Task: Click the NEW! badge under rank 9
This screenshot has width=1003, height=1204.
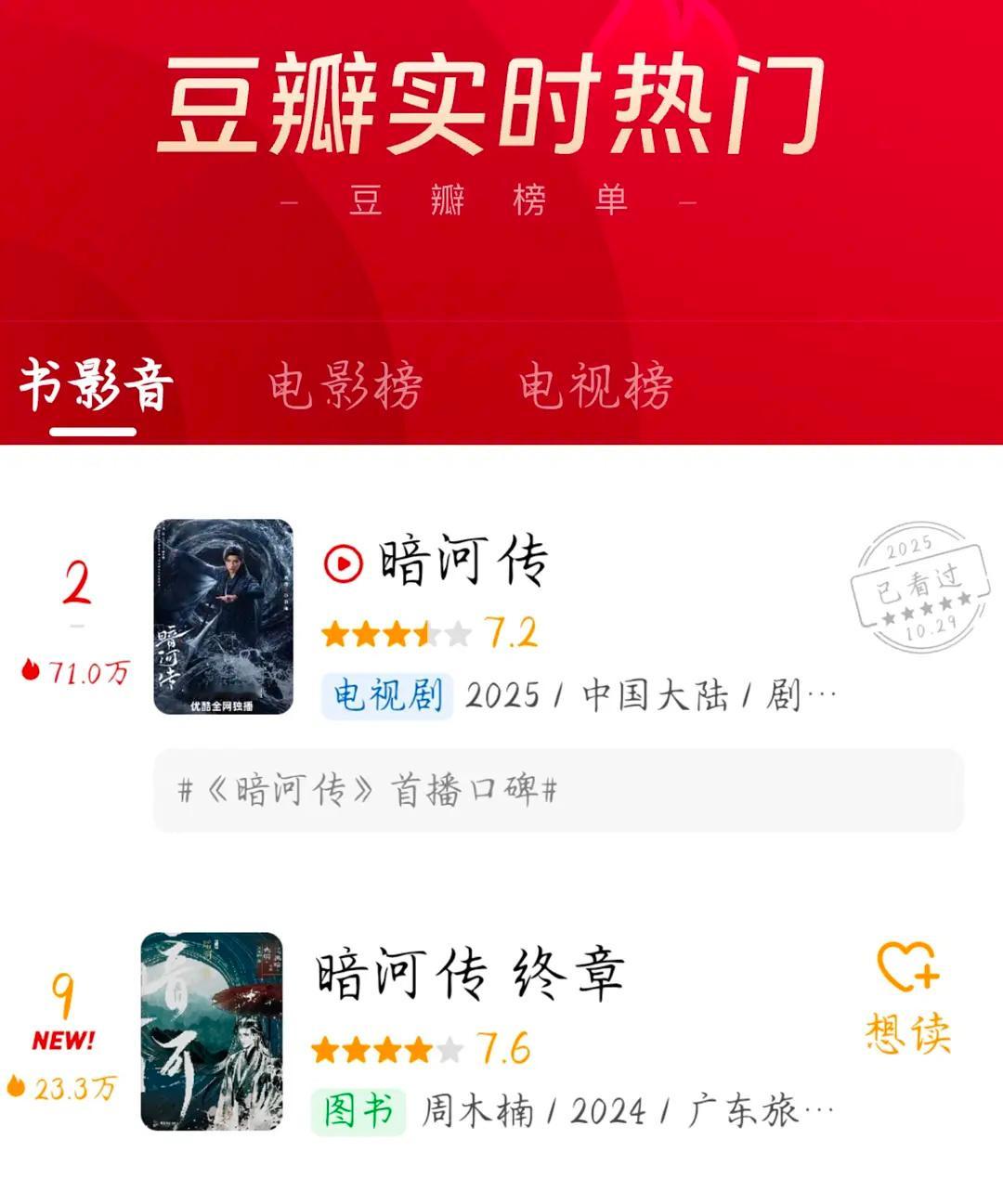Action: pos(63,1040)
